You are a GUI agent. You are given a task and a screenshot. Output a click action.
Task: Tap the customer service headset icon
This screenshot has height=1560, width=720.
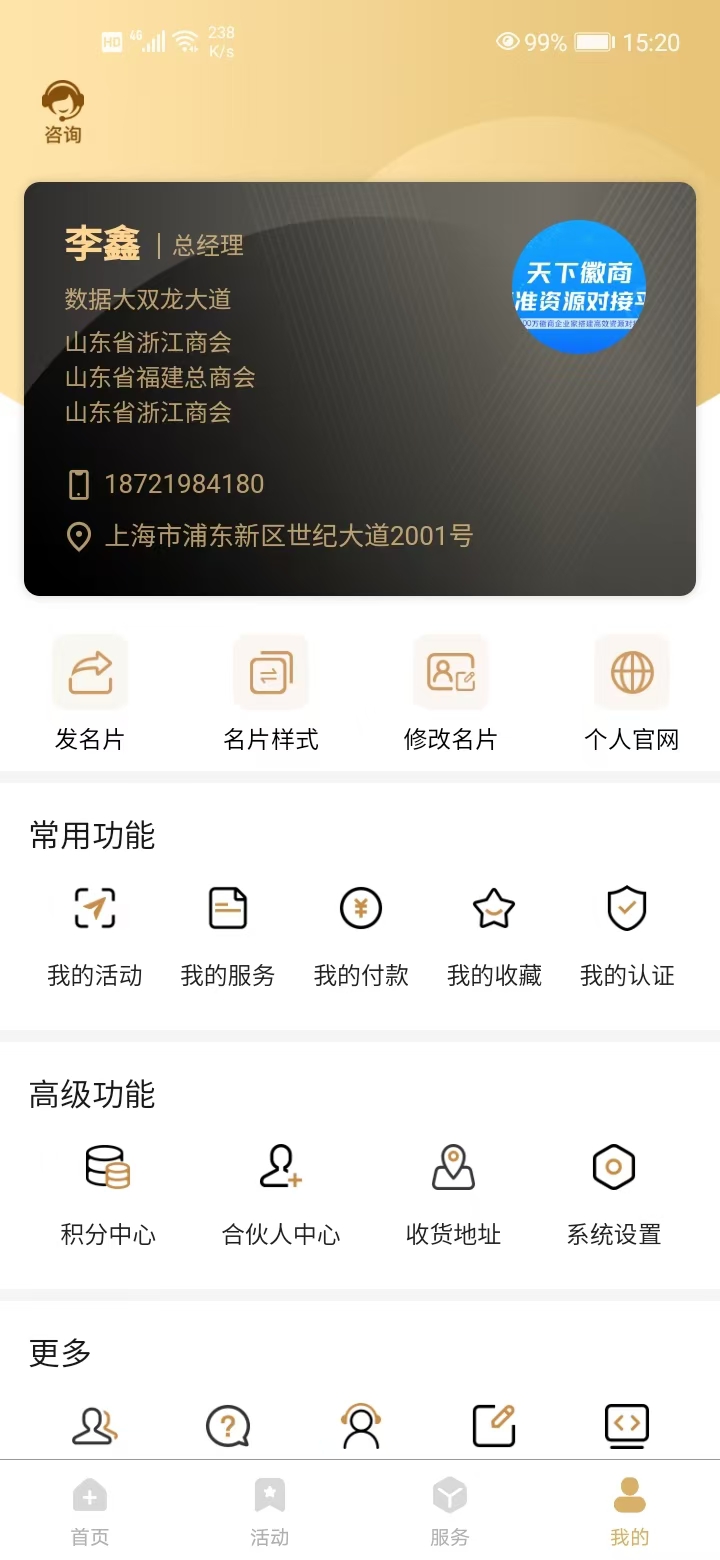(360, 1425)
